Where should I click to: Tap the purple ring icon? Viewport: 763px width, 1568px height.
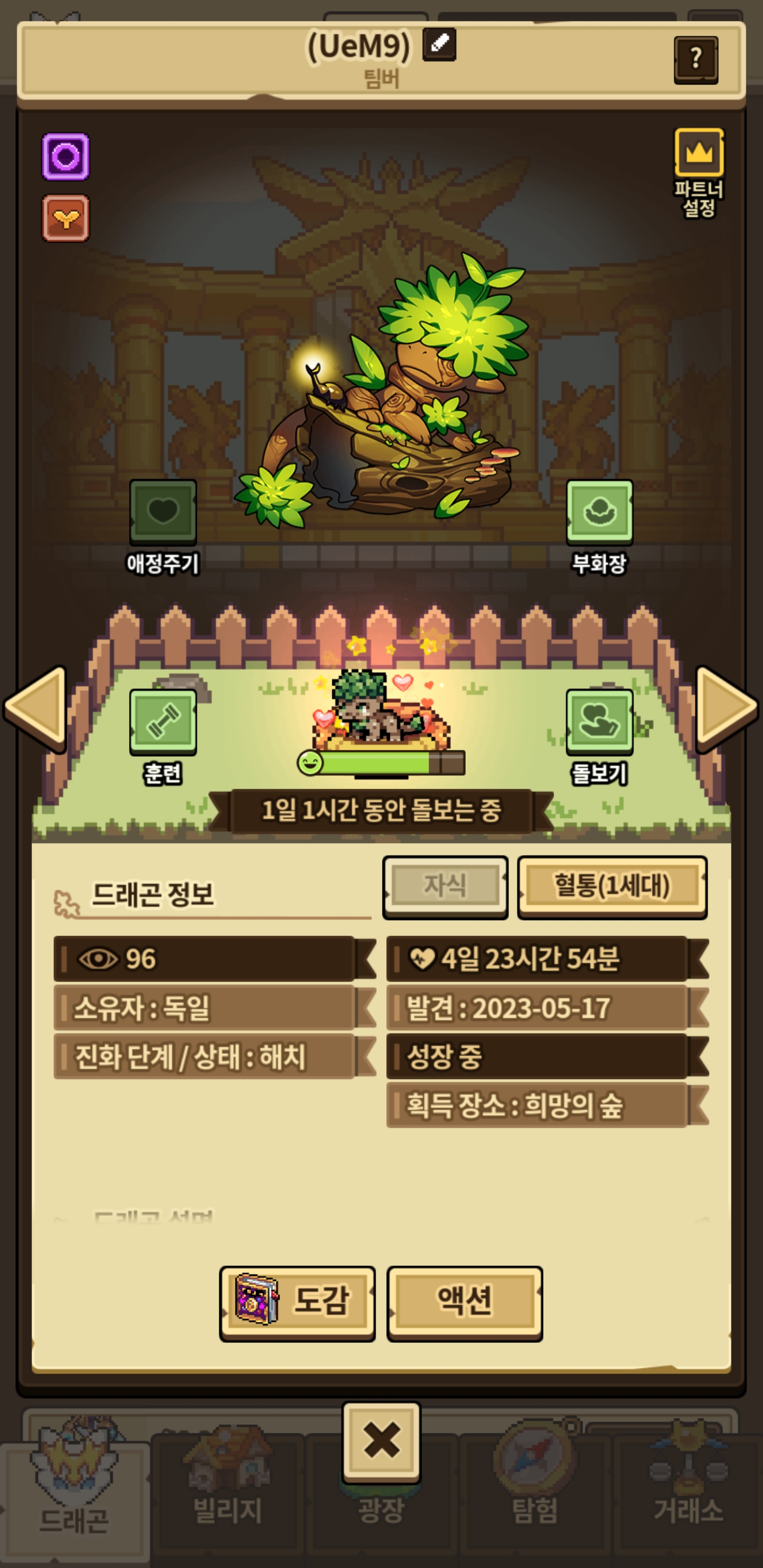(x=66, y=157)
